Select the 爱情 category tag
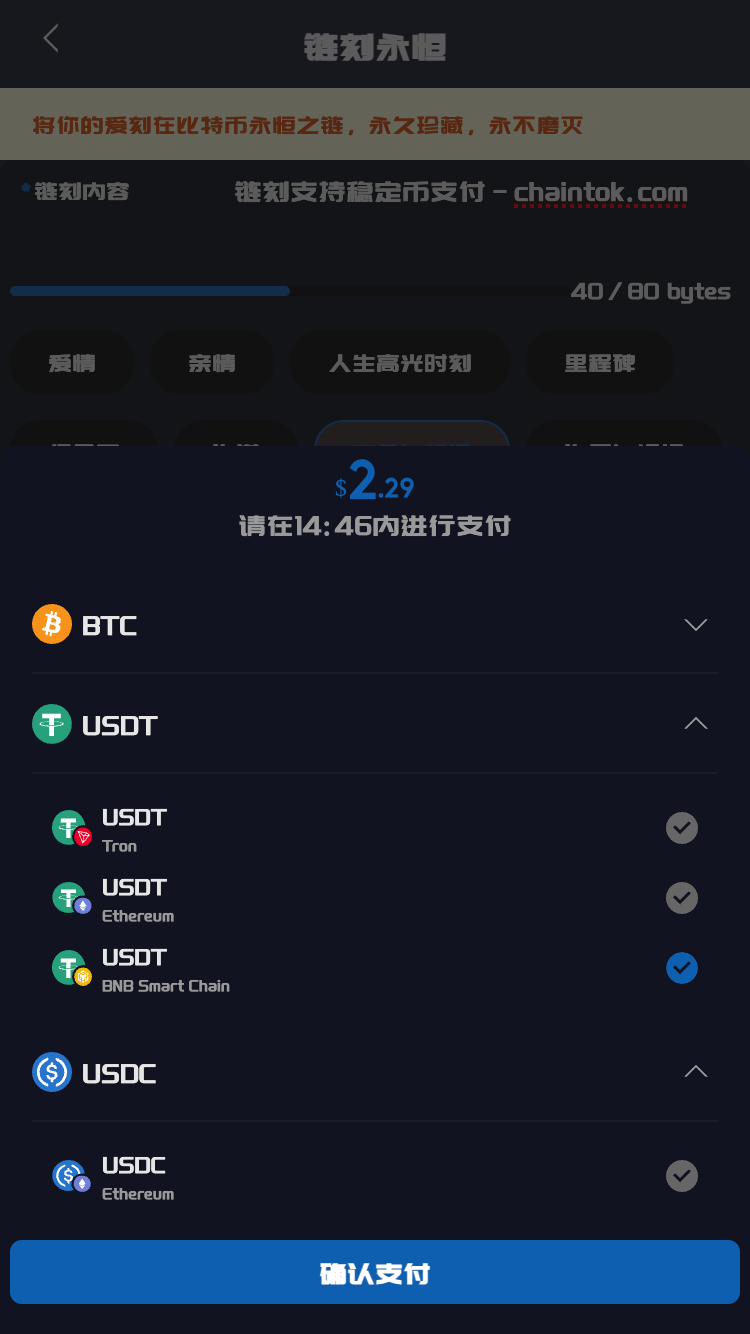 (72, 362)
